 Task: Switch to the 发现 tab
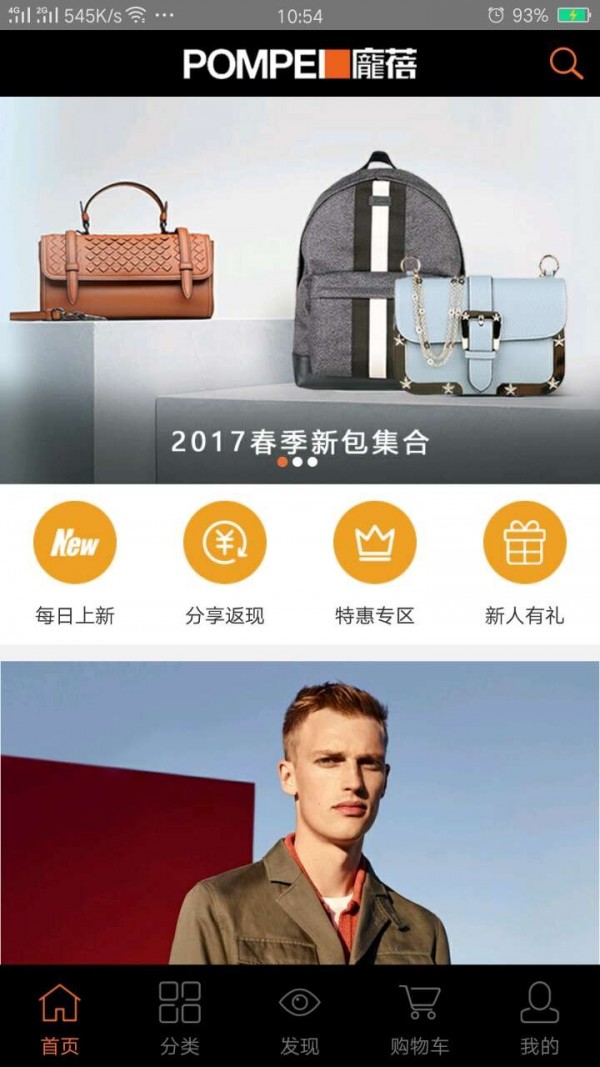click(x=300, y=1018)
